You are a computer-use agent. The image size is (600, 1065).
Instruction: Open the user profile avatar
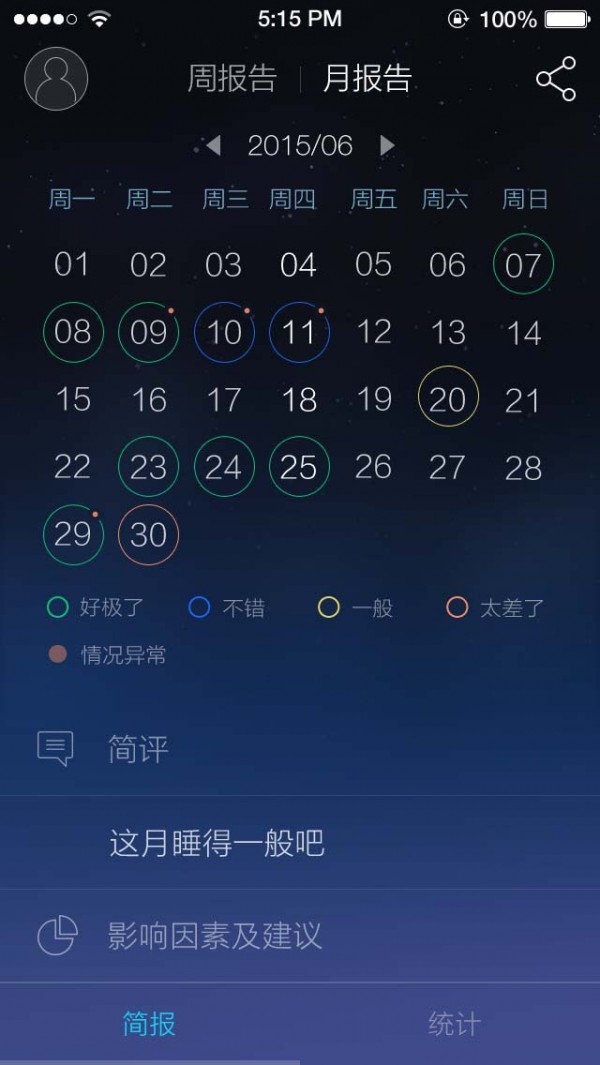(56, 78)
